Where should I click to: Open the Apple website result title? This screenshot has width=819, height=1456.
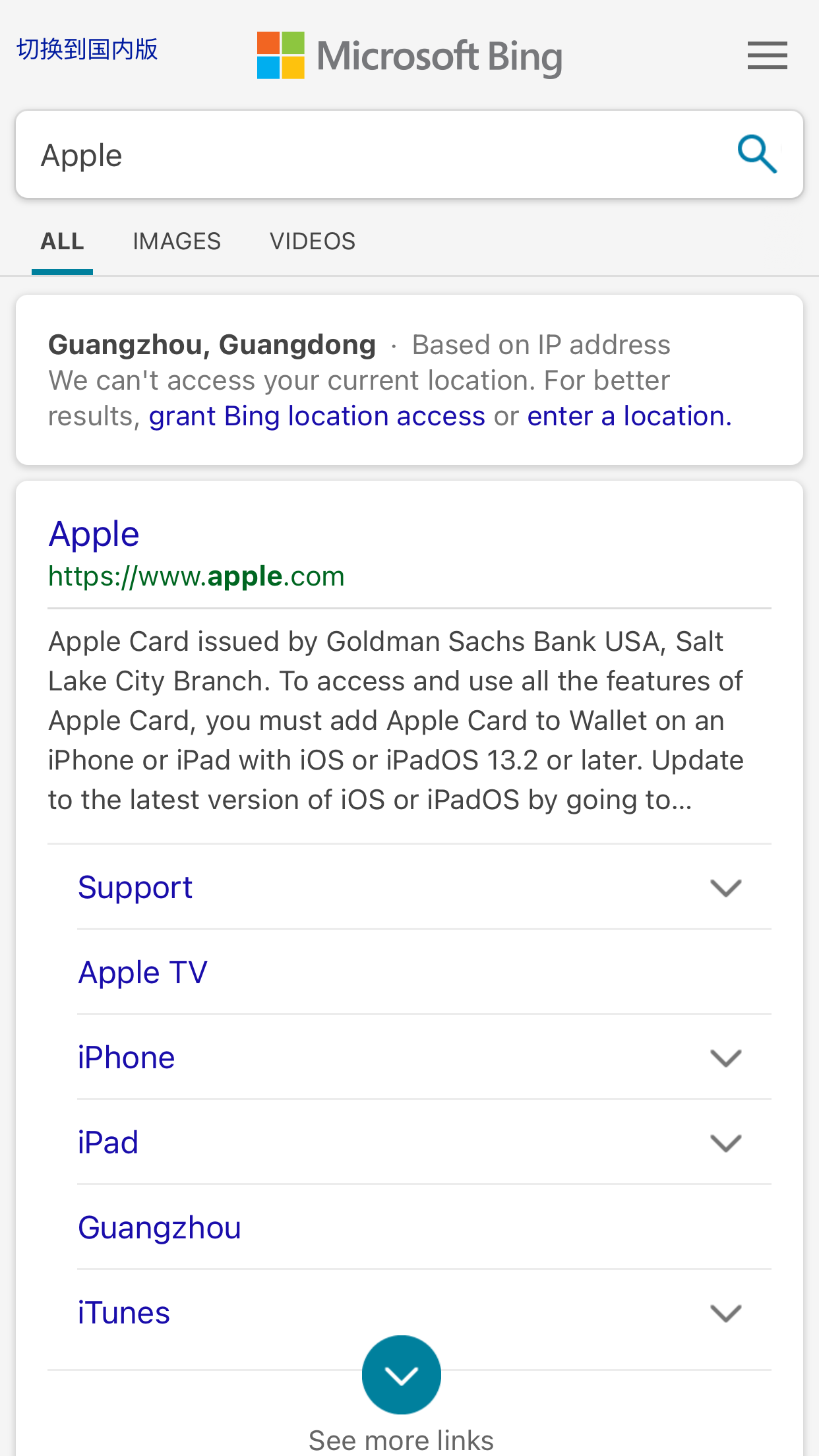pos(93,535)
